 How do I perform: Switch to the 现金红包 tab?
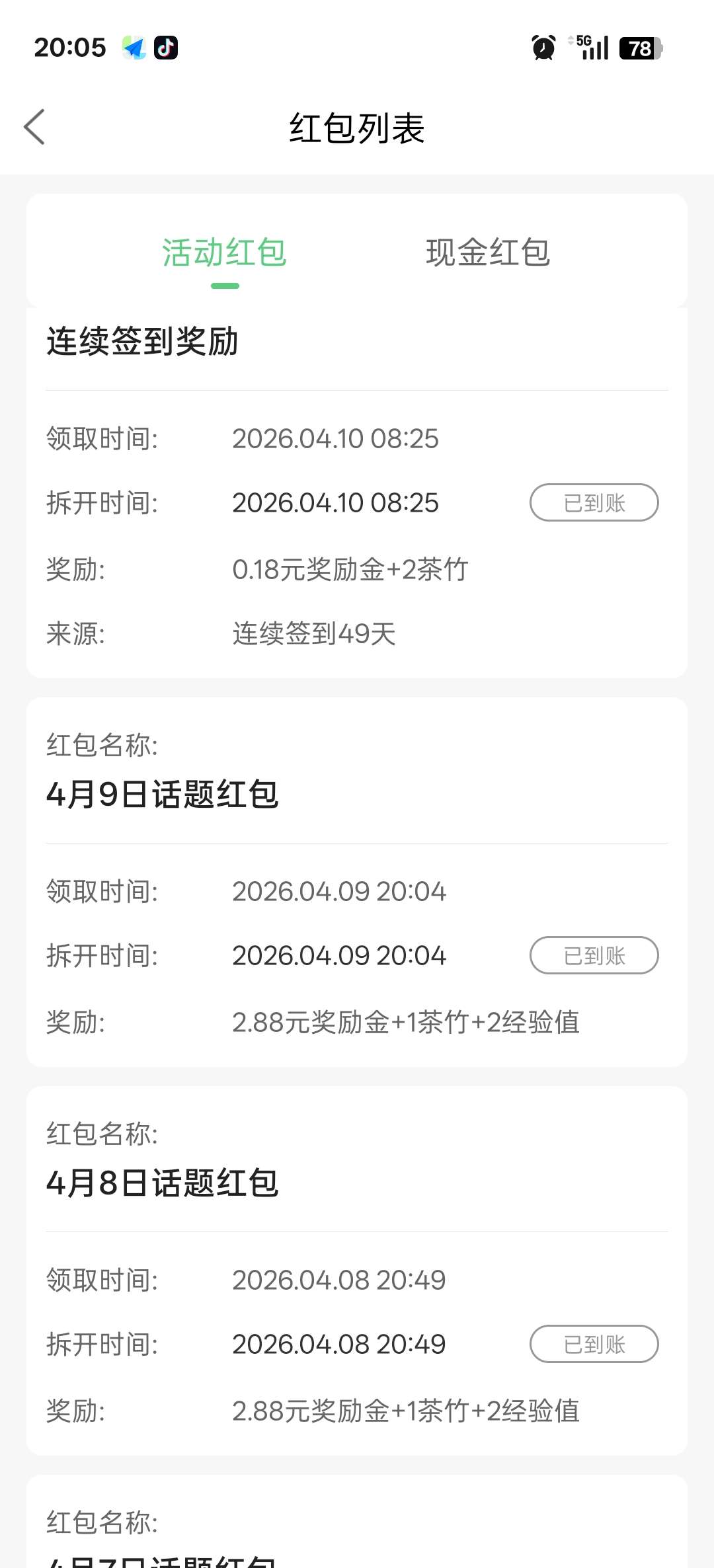[488, 253]
